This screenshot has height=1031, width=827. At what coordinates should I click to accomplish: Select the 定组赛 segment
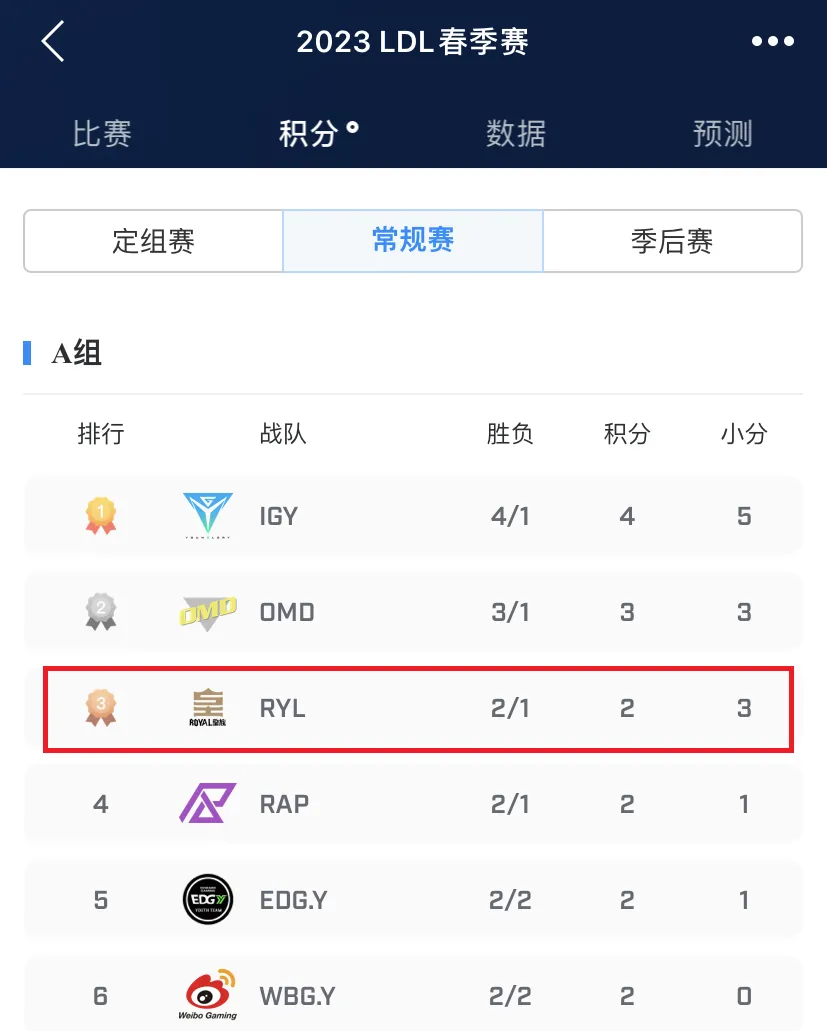tap(154, 241)
